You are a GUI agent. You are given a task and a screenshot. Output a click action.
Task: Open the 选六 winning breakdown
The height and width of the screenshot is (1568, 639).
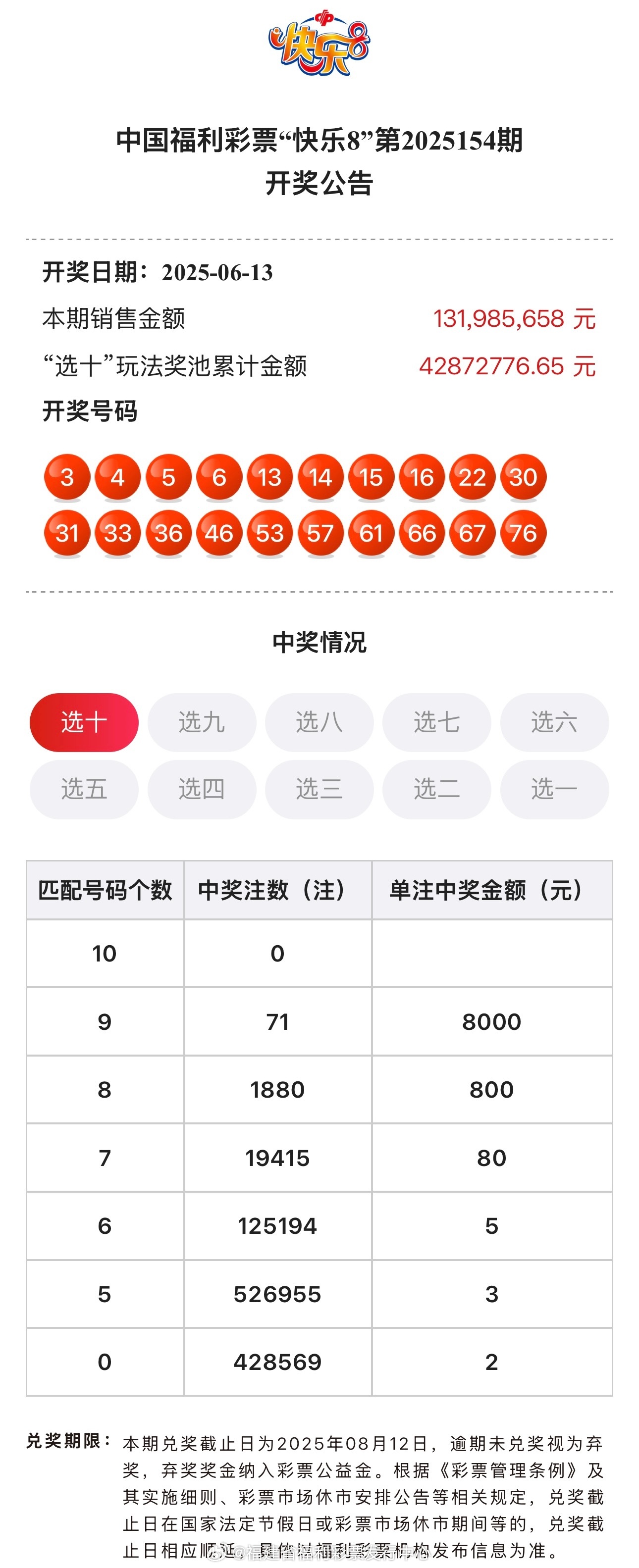click(554, 721)
